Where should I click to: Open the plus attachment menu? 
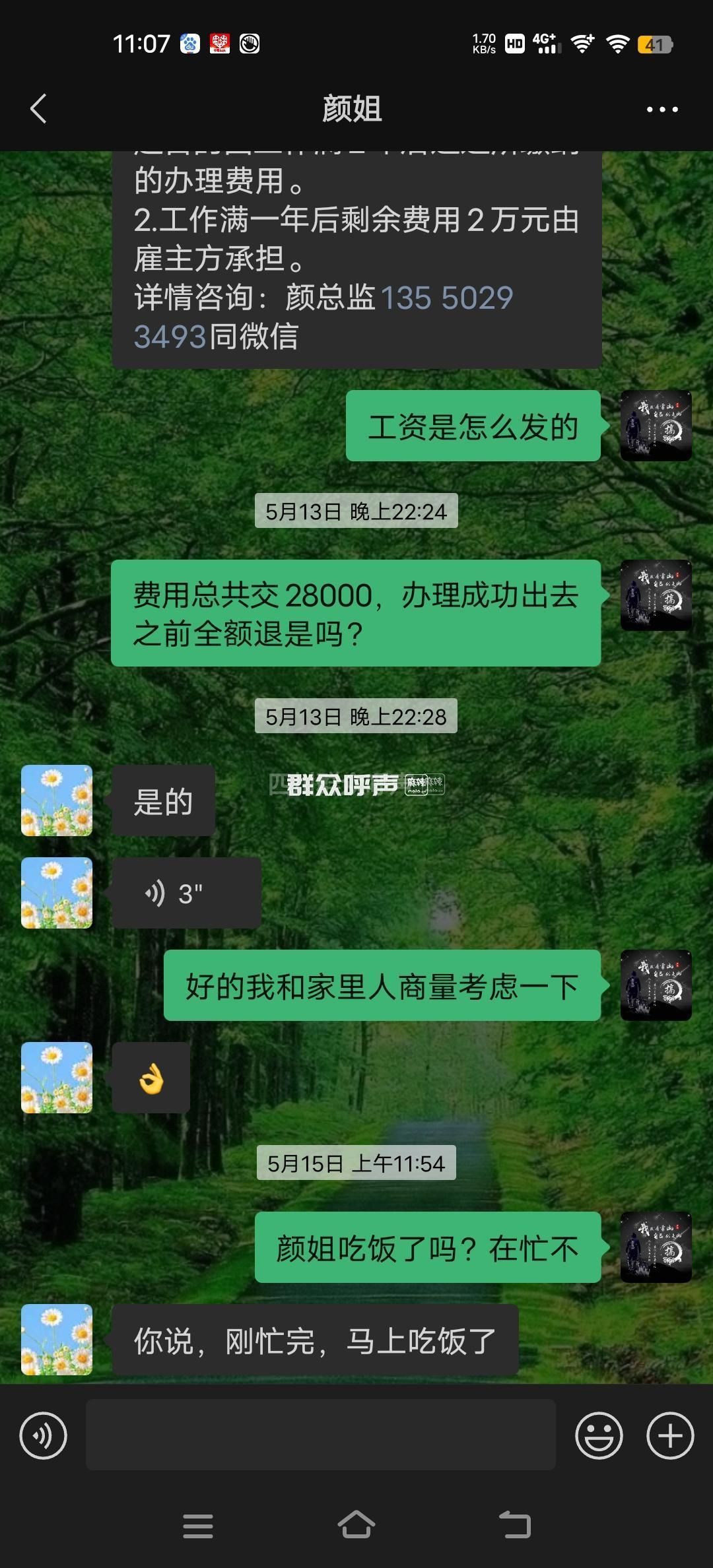click(x=669, y=1435)
